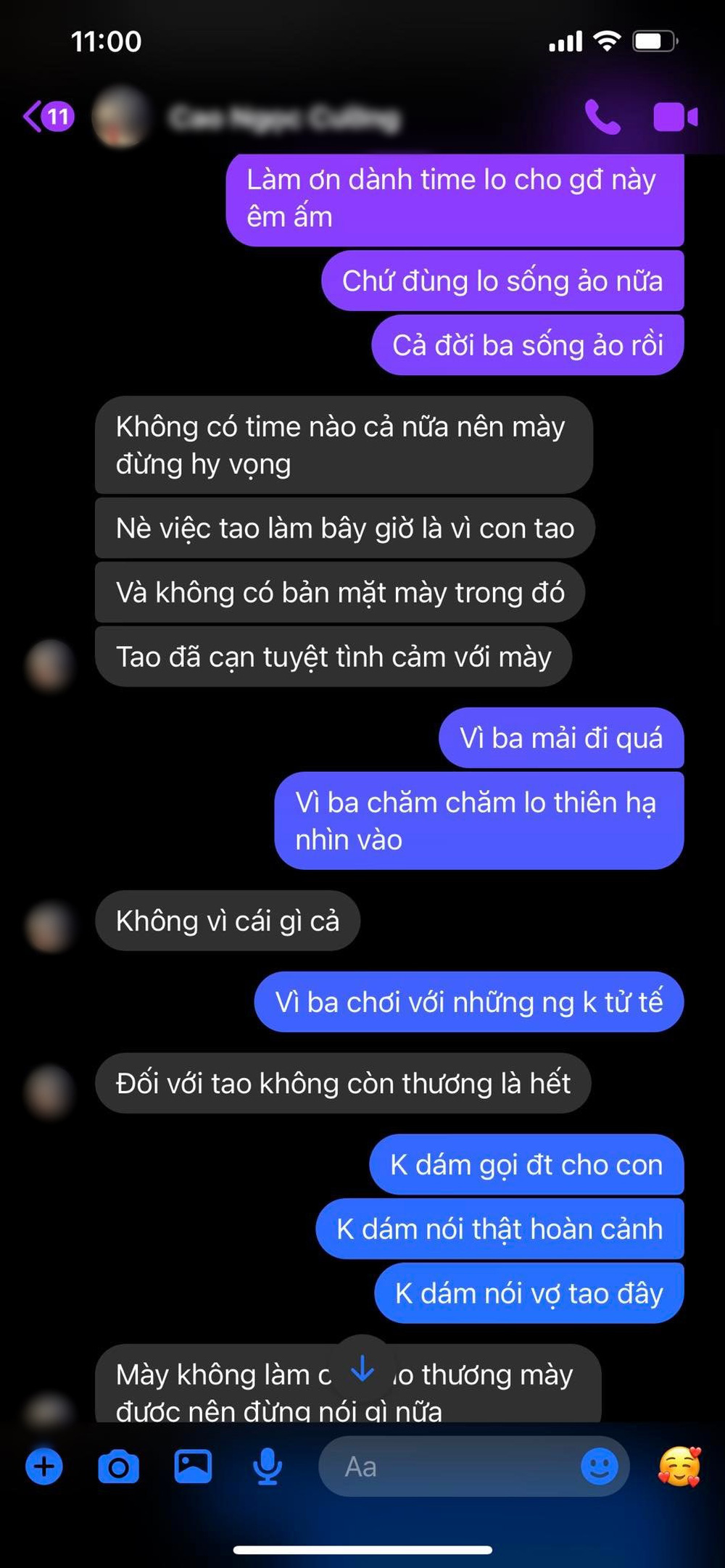Record a voice message
The width and height of the screenshot is (725, 1568).
point(268,1467)
